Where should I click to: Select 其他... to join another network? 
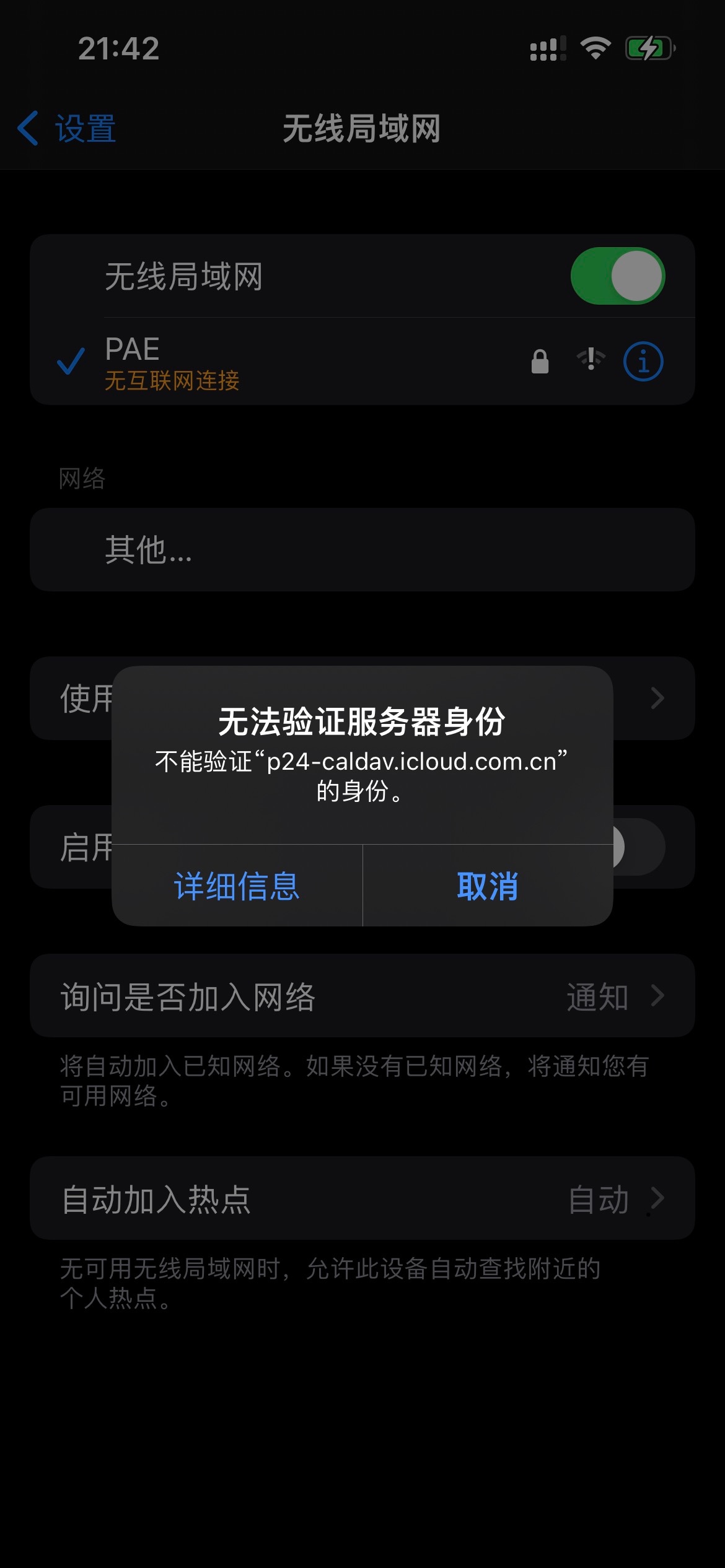click(362, 549)
